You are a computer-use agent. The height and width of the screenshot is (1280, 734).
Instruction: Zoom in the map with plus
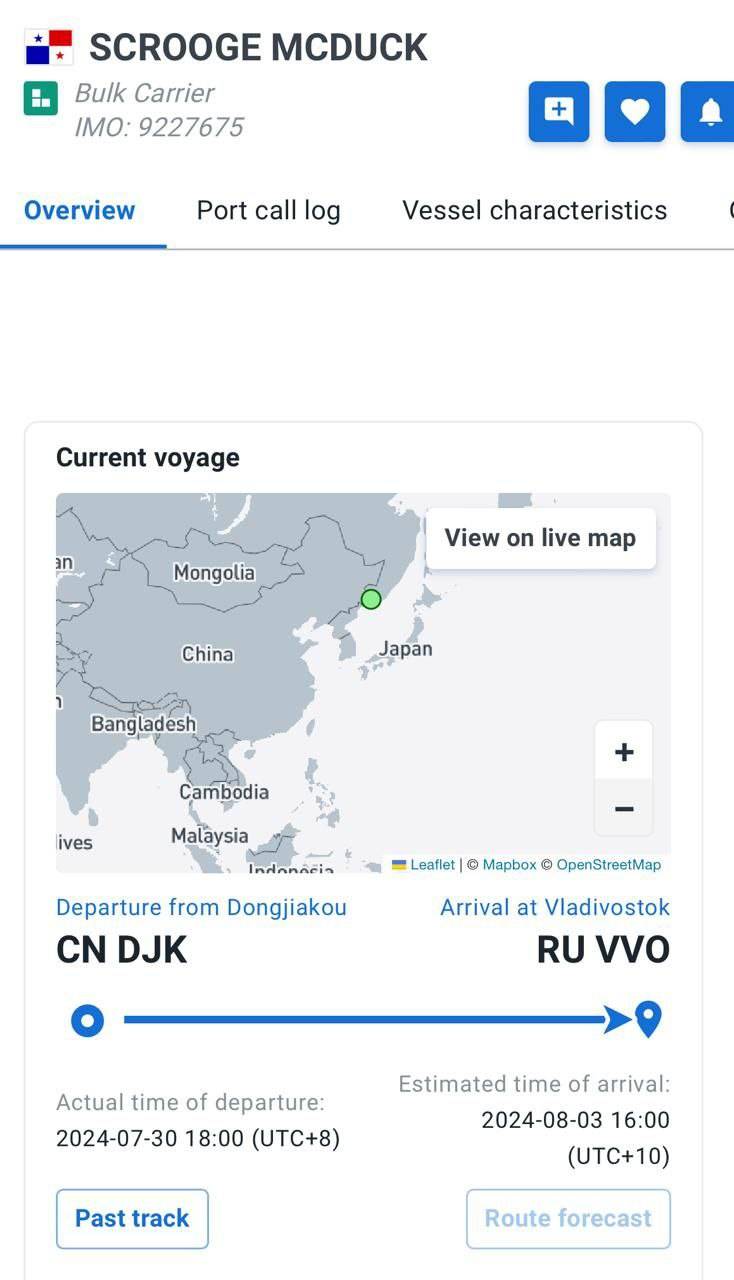(x=624, y=751)
